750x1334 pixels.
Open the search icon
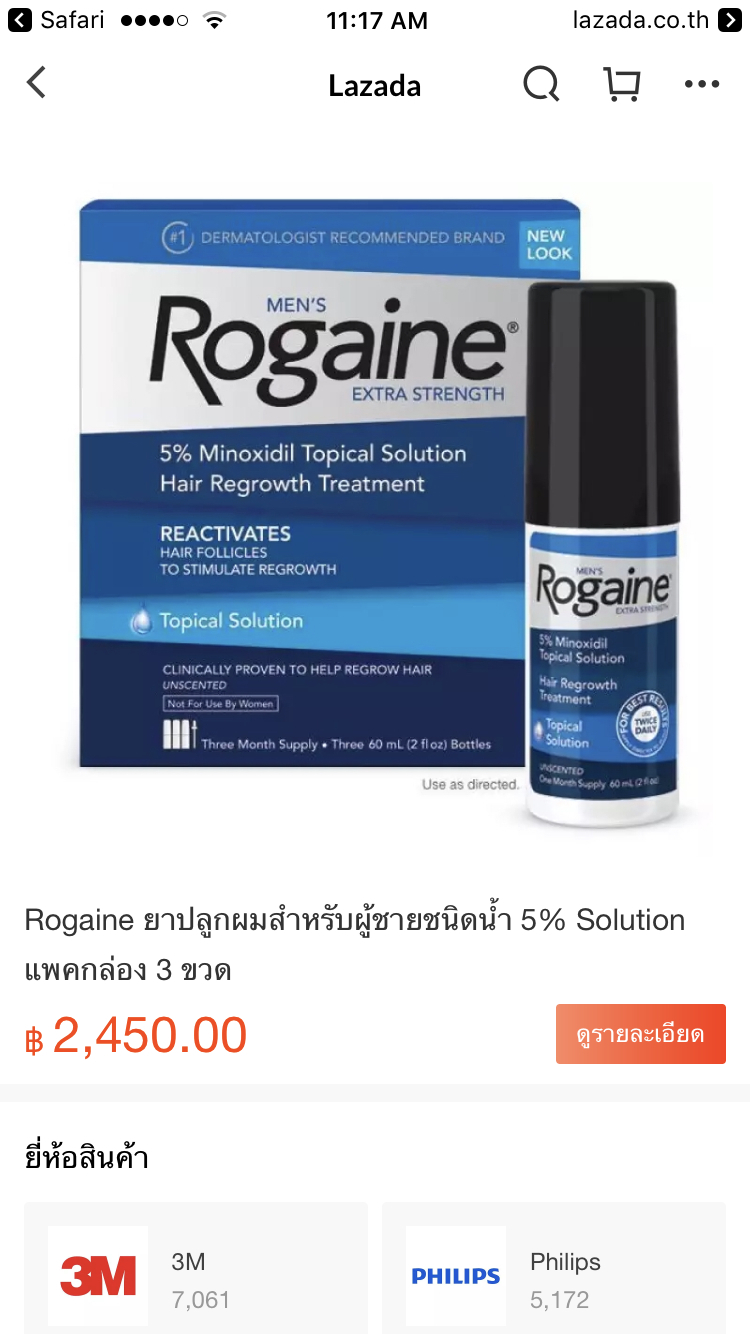click(x=540, y=85)
